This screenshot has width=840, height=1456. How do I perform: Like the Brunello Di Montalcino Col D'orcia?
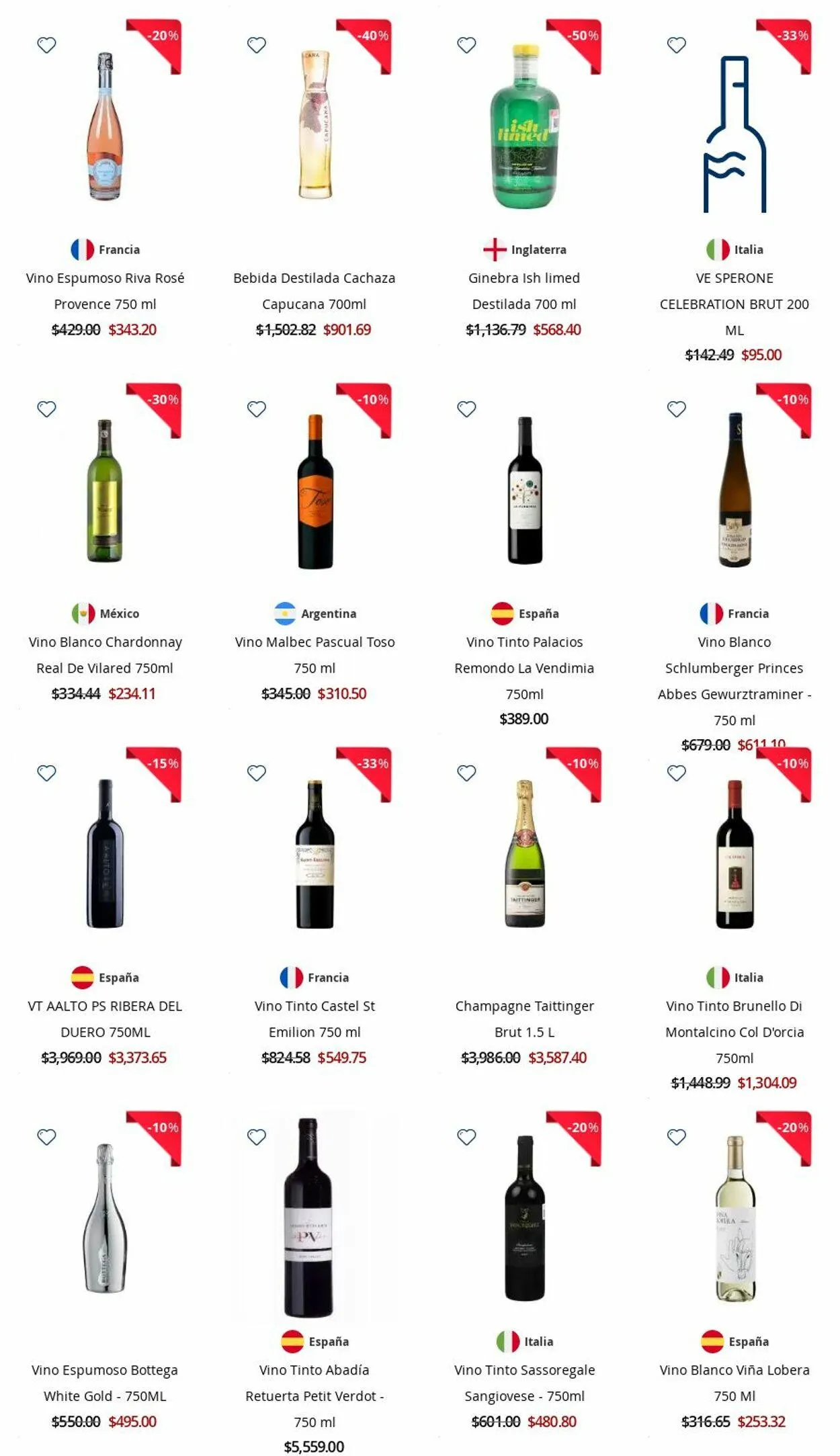pyautogui.click(x=676, y=773)
